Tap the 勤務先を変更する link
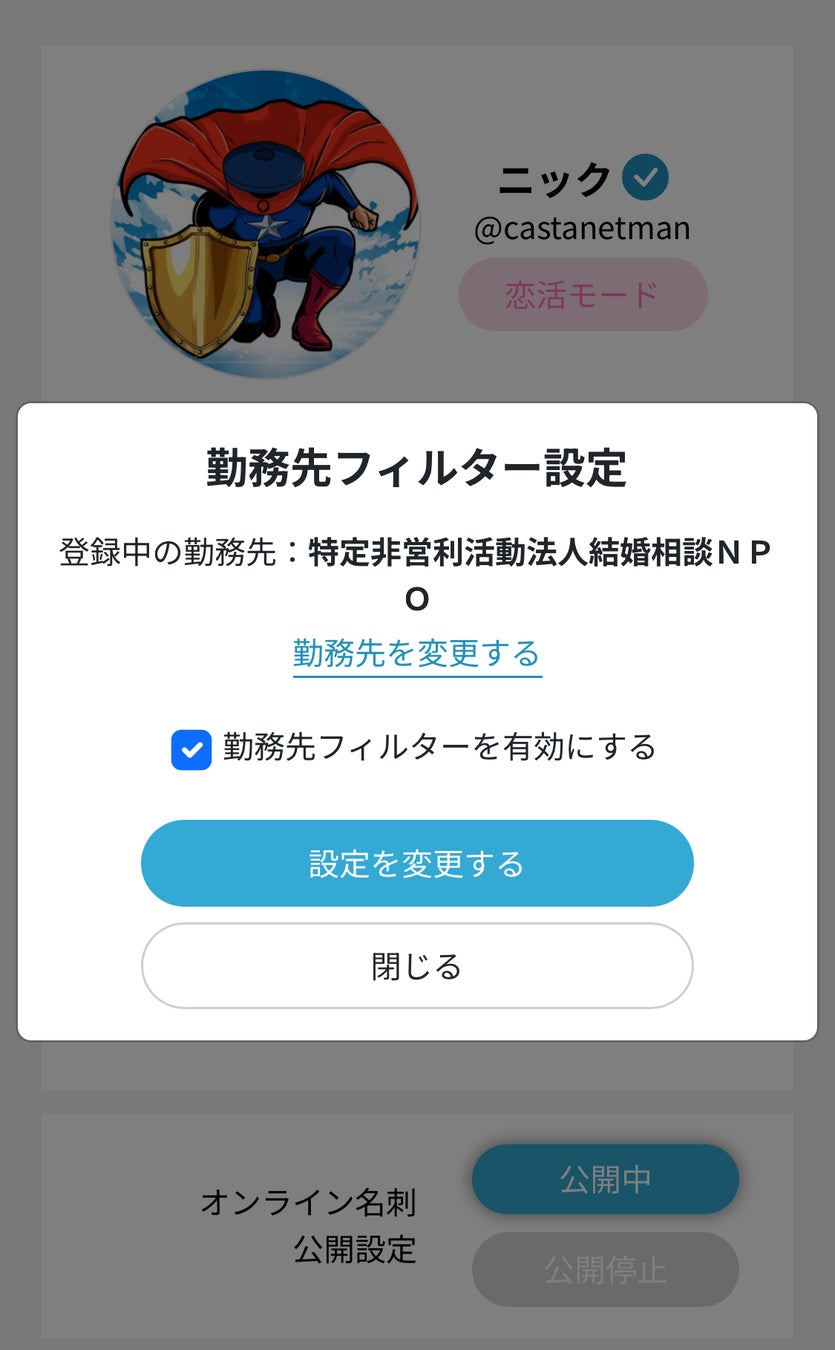This screenshot has height=1350, width=835. (416, 654)
